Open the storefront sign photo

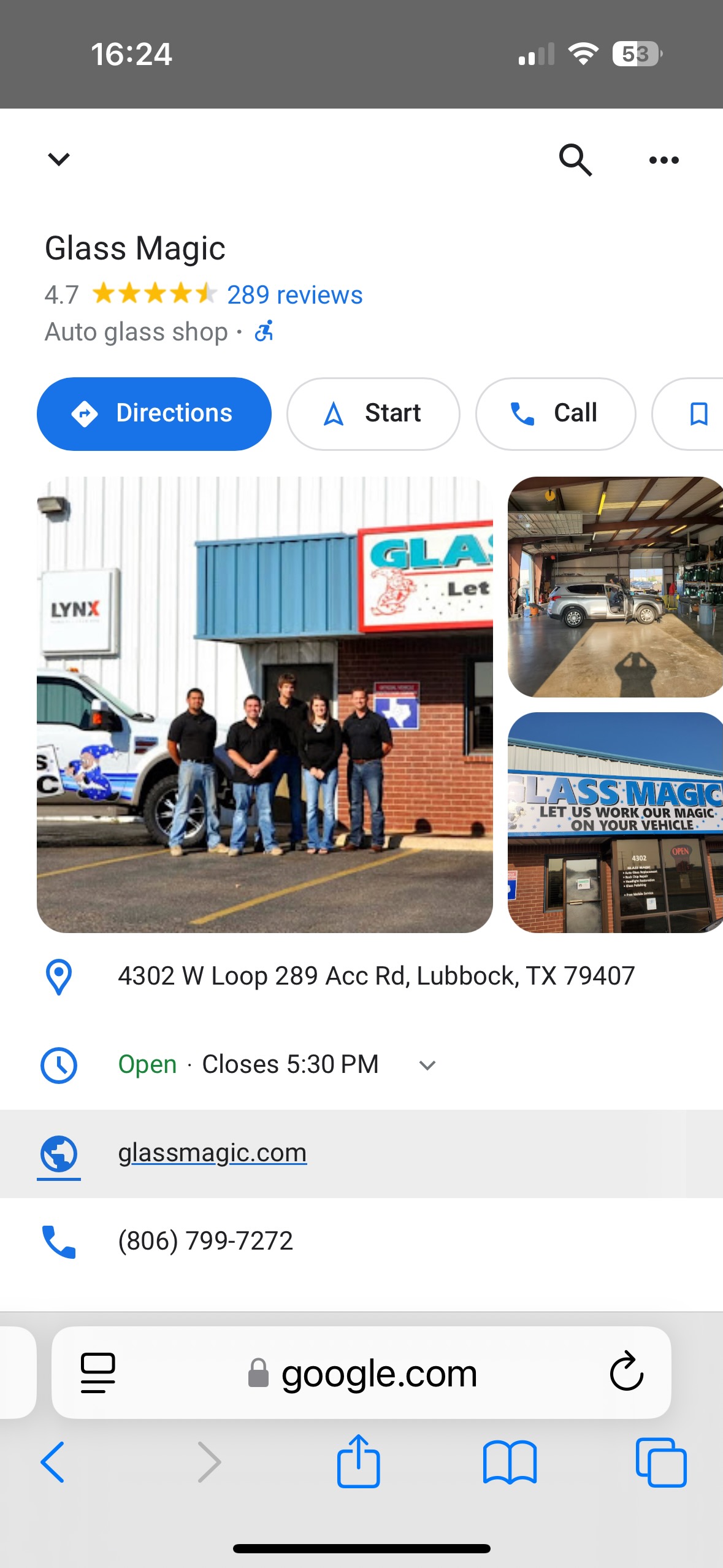coord(615,822)
